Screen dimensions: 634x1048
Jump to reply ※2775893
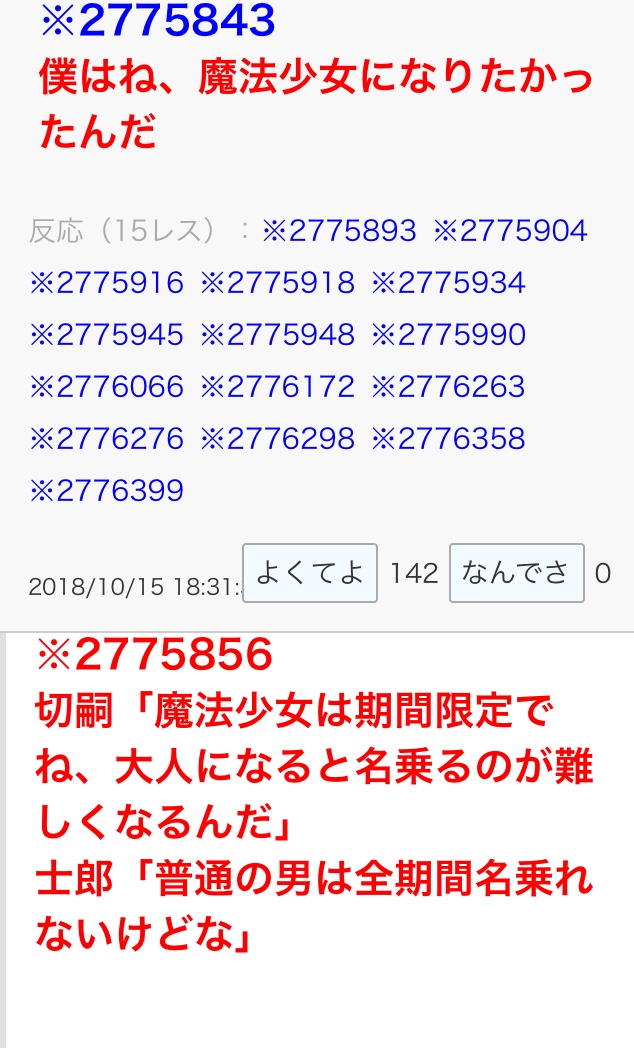(x=339, y=231)
